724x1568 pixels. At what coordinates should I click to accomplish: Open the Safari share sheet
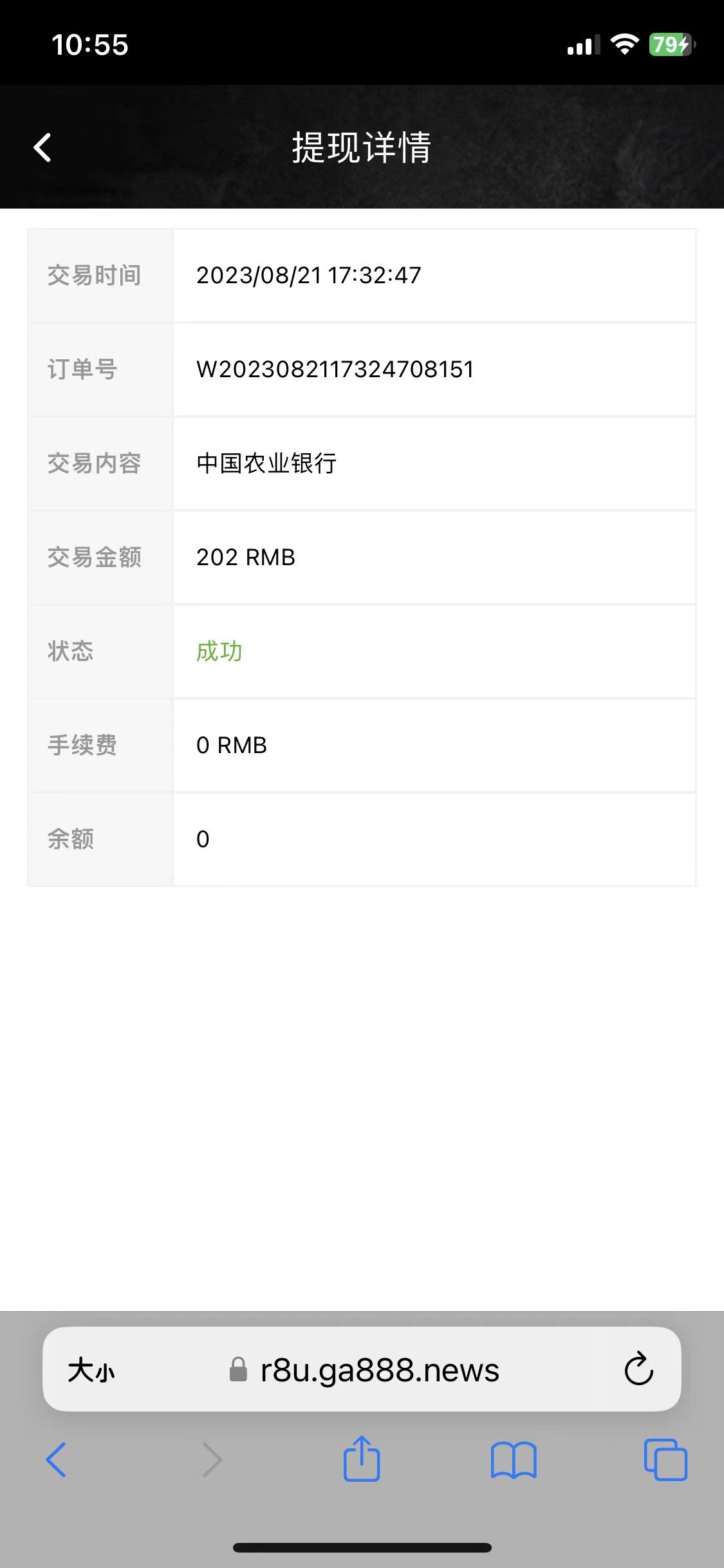pyautogui.click(x=362, y=1459)
